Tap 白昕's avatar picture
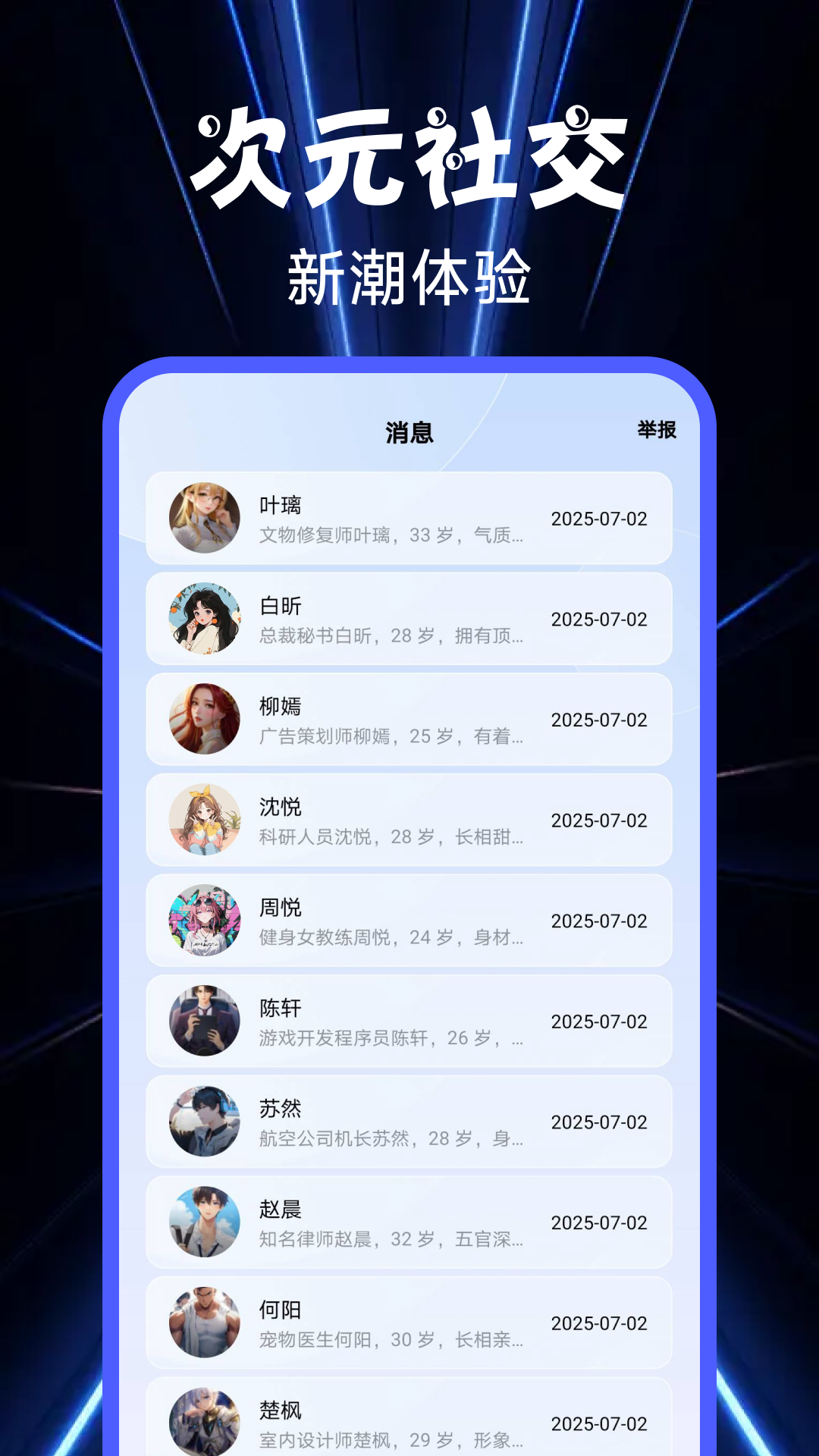819x1456 pixels. click(x=205, y=619)
